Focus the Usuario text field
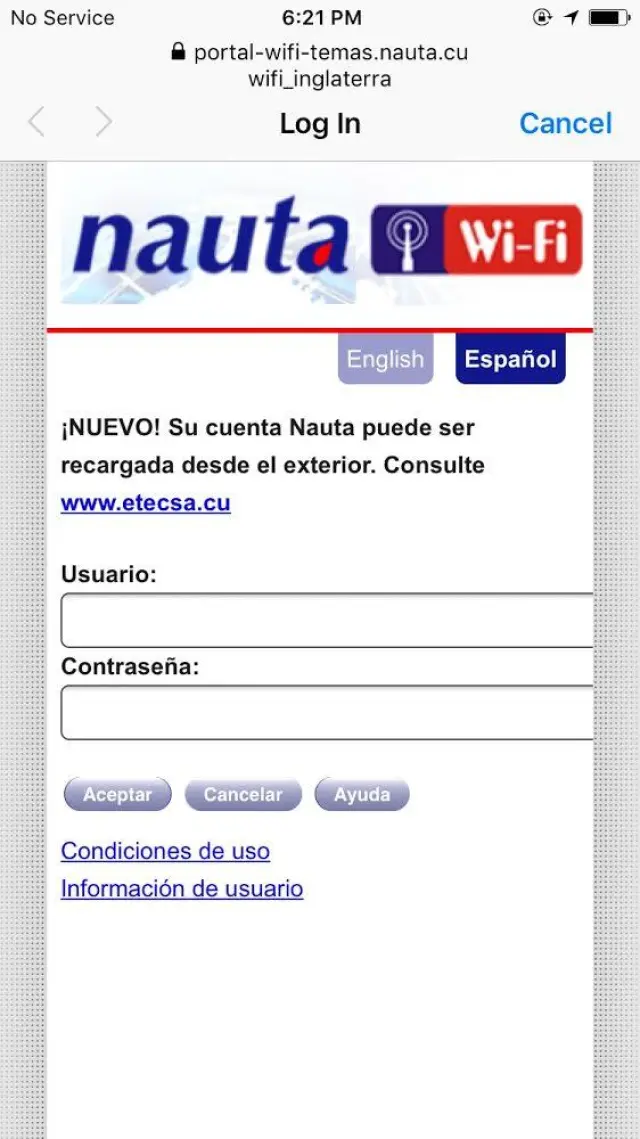Image resolution: width=640 pixels, height=1139 pixels. [328, 620]
